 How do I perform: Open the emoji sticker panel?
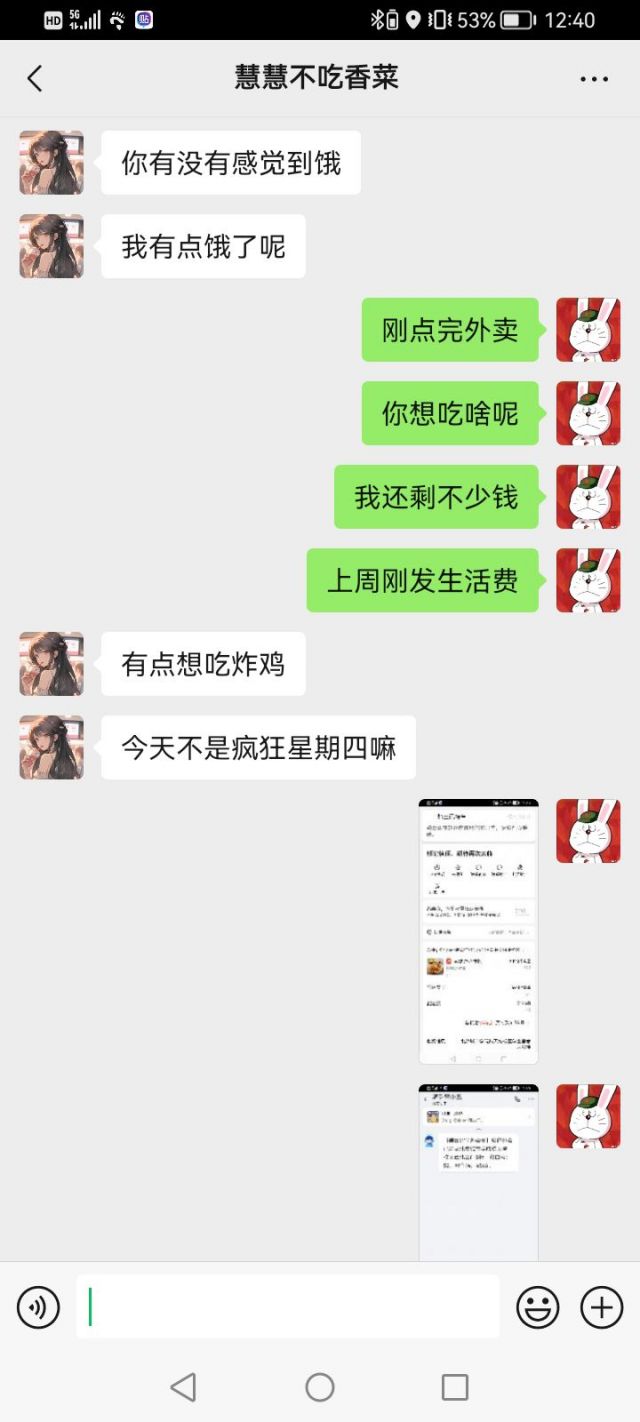[x=537, y=1307]
